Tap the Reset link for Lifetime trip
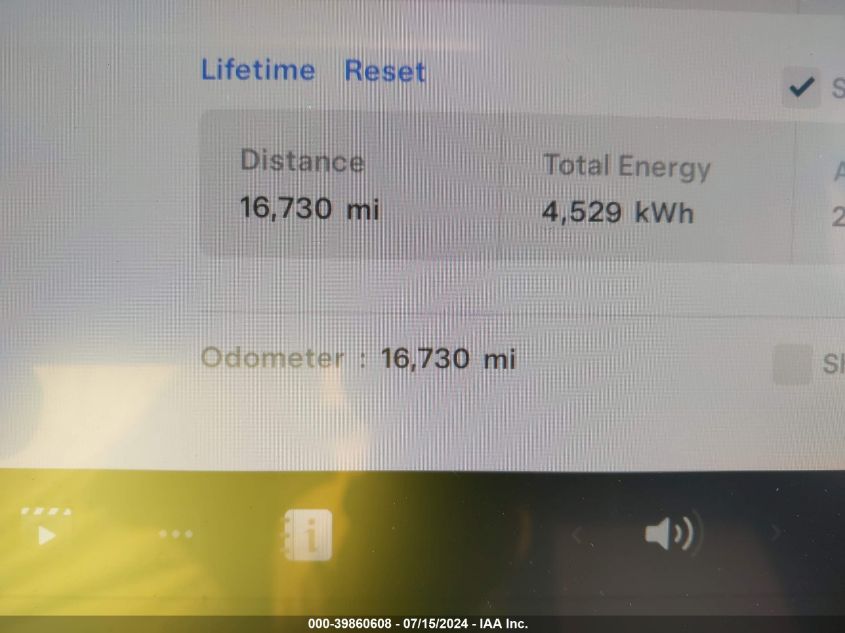The width and height of the screenshot is (845, 633). point(385,72)
